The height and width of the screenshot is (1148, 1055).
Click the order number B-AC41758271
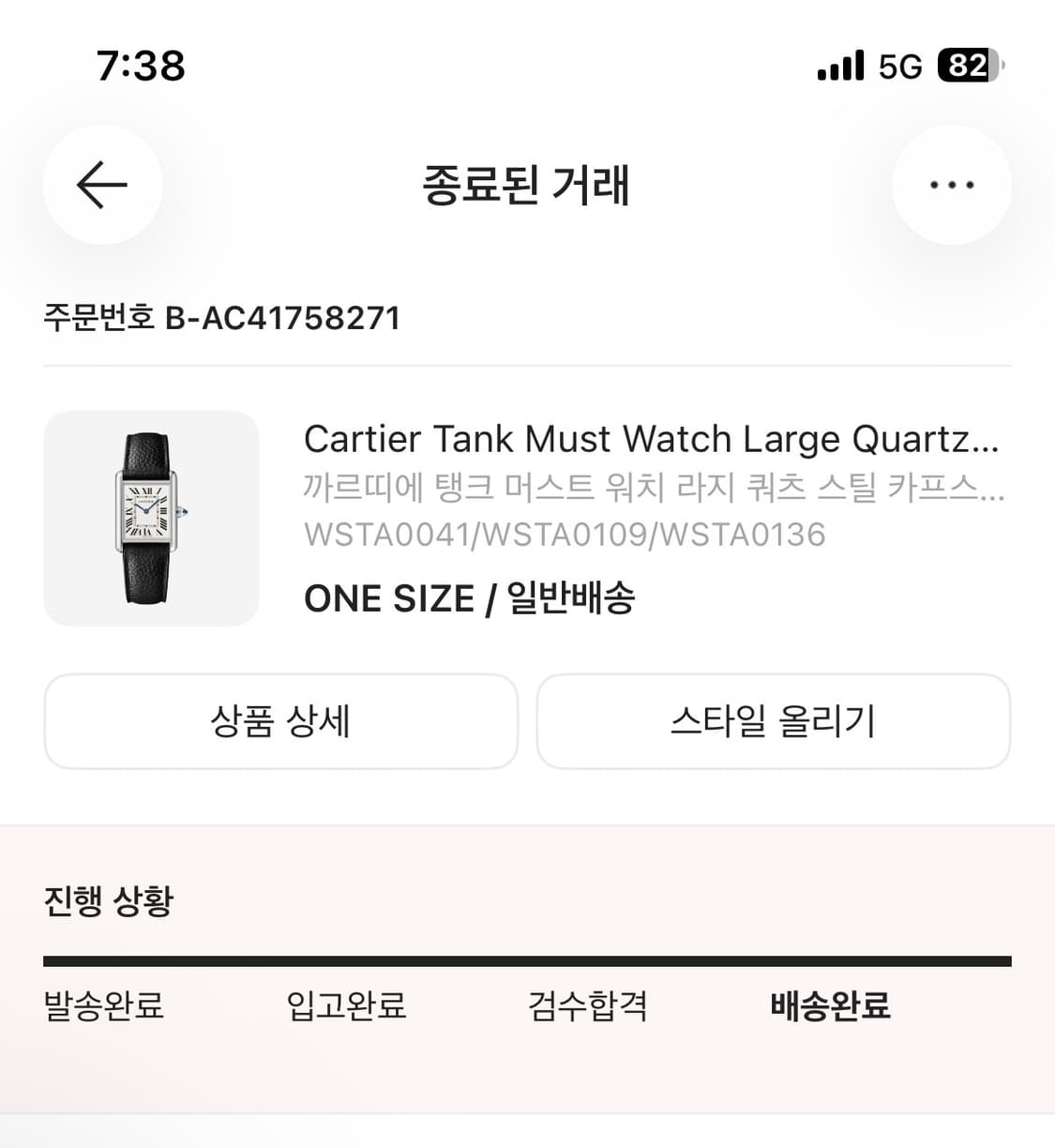(x=222, y=317)
